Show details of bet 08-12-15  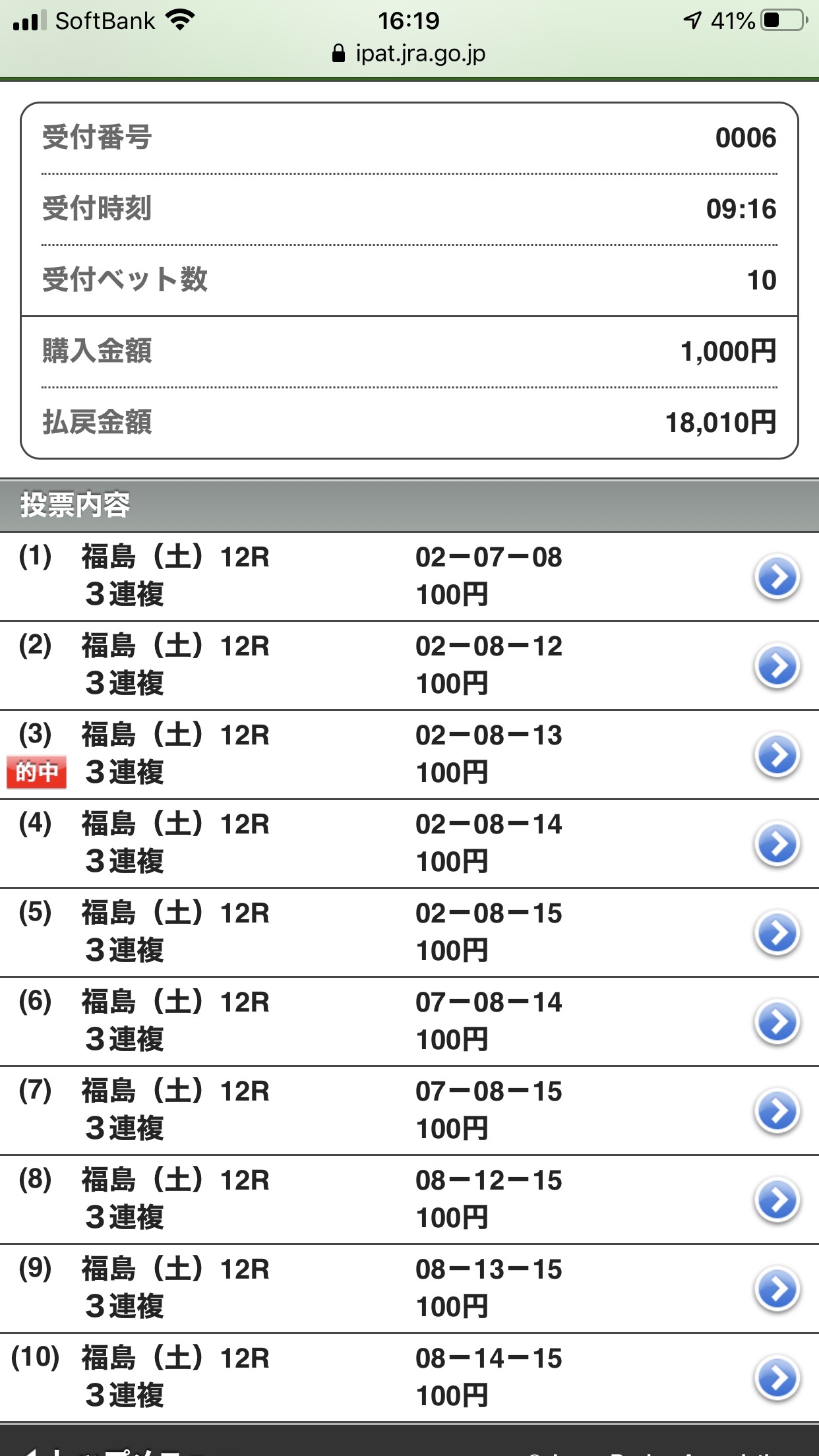[777, 1200]
